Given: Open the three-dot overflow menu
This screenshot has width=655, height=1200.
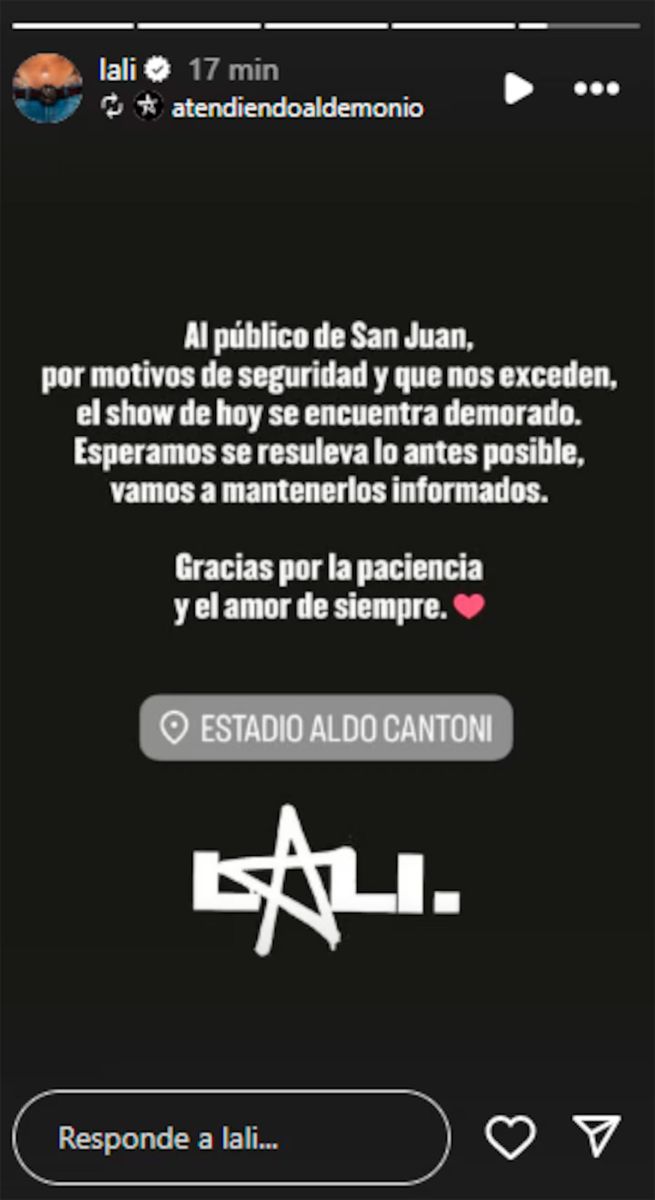Looking at the screenshot, I should click(x=596, y=88).
